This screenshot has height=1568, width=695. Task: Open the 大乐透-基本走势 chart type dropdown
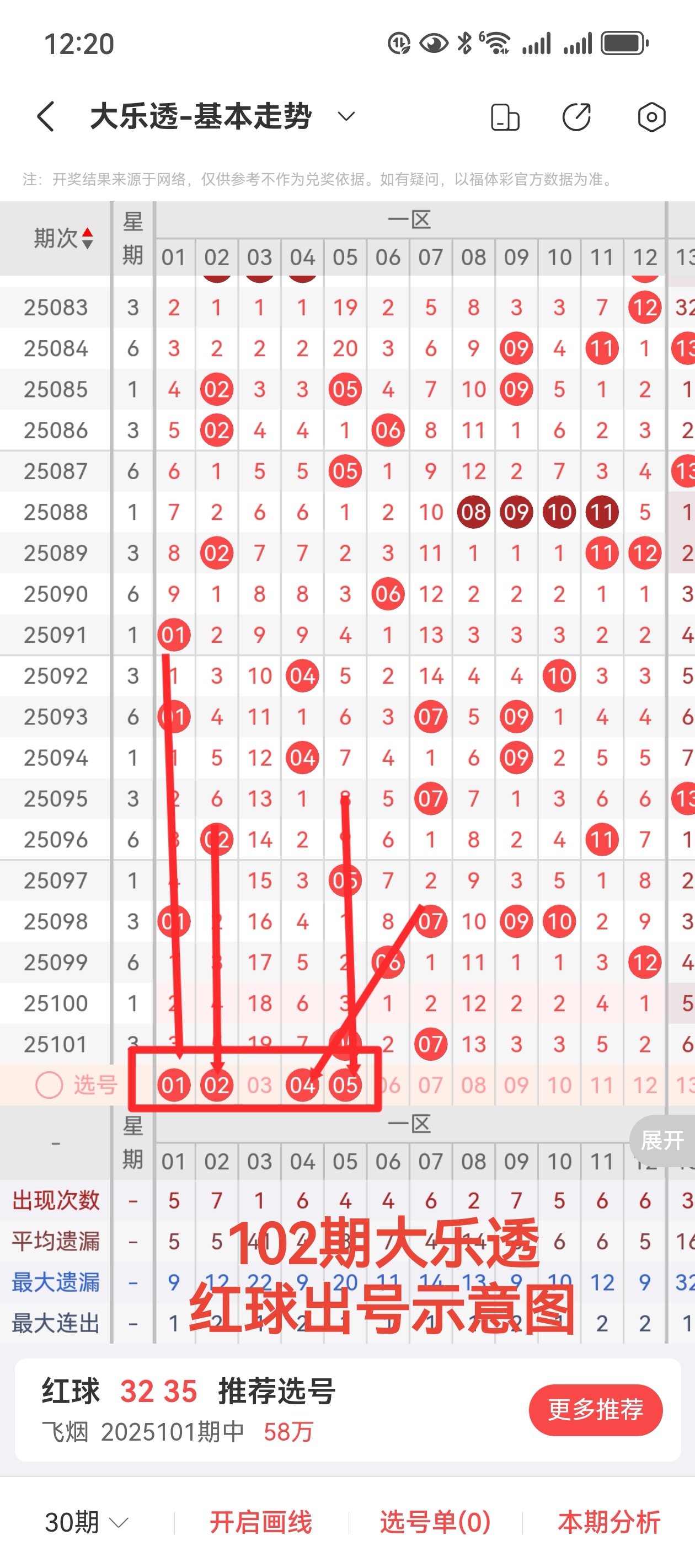tap(346, 116)
